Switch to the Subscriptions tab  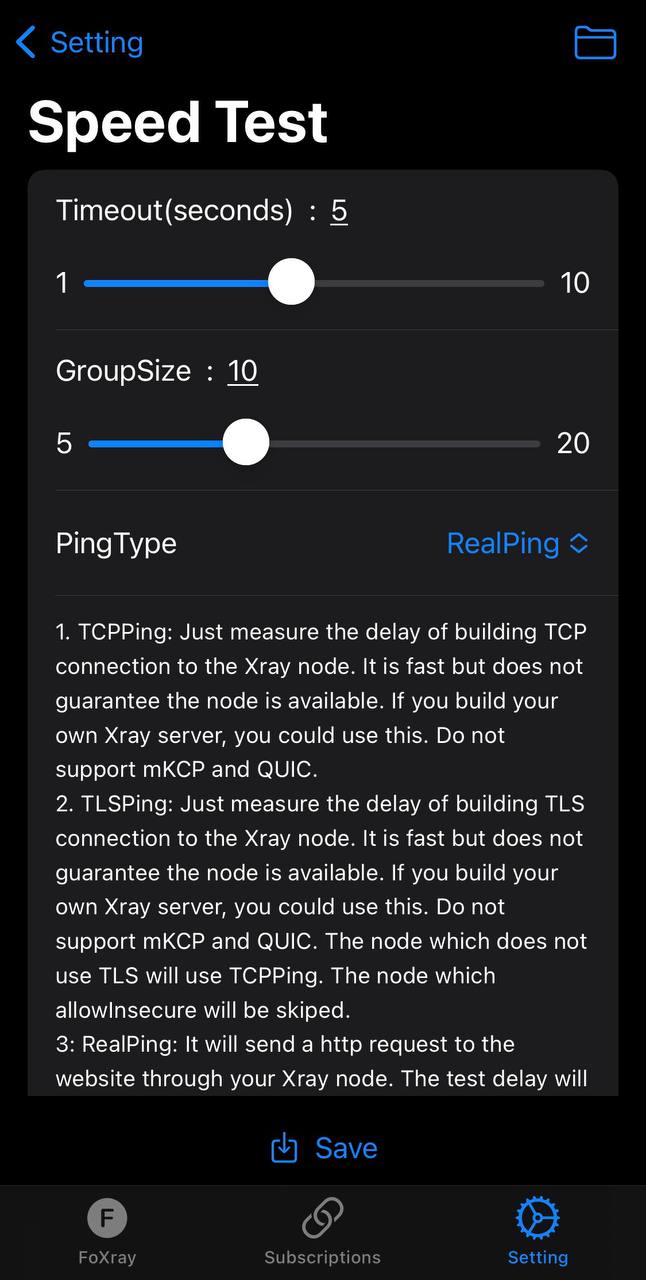[x=322, y=1232]
